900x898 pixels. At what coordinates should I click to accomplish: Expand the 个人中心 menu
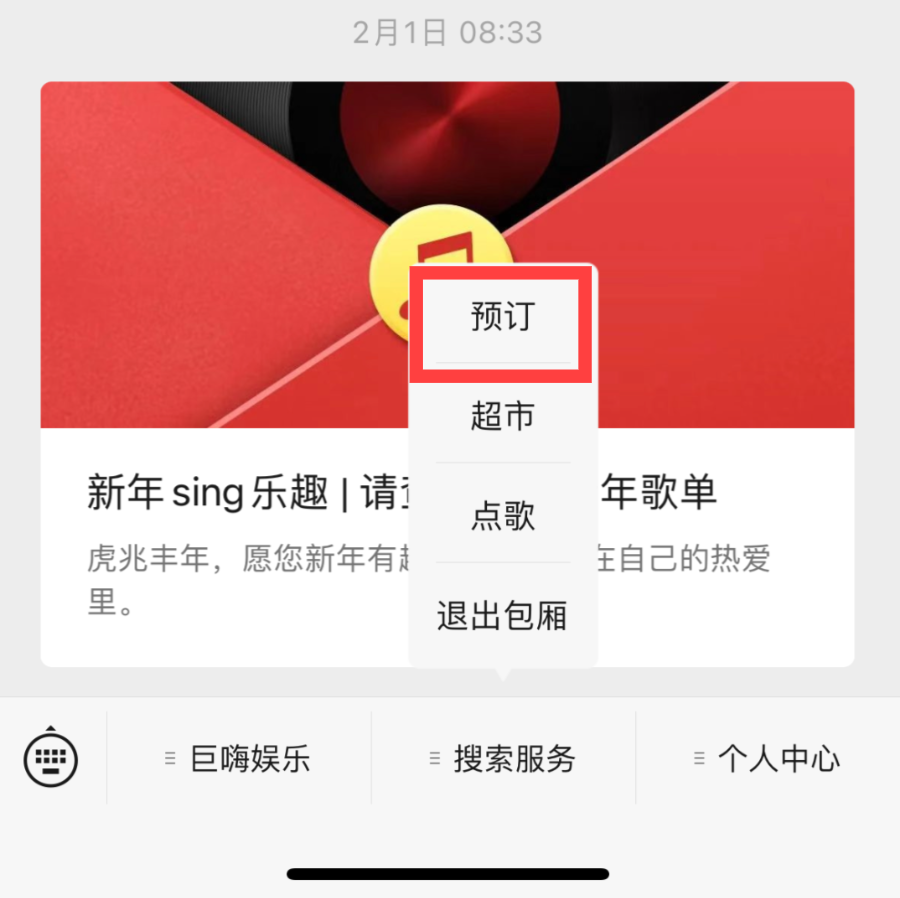(x=768, y=759)
